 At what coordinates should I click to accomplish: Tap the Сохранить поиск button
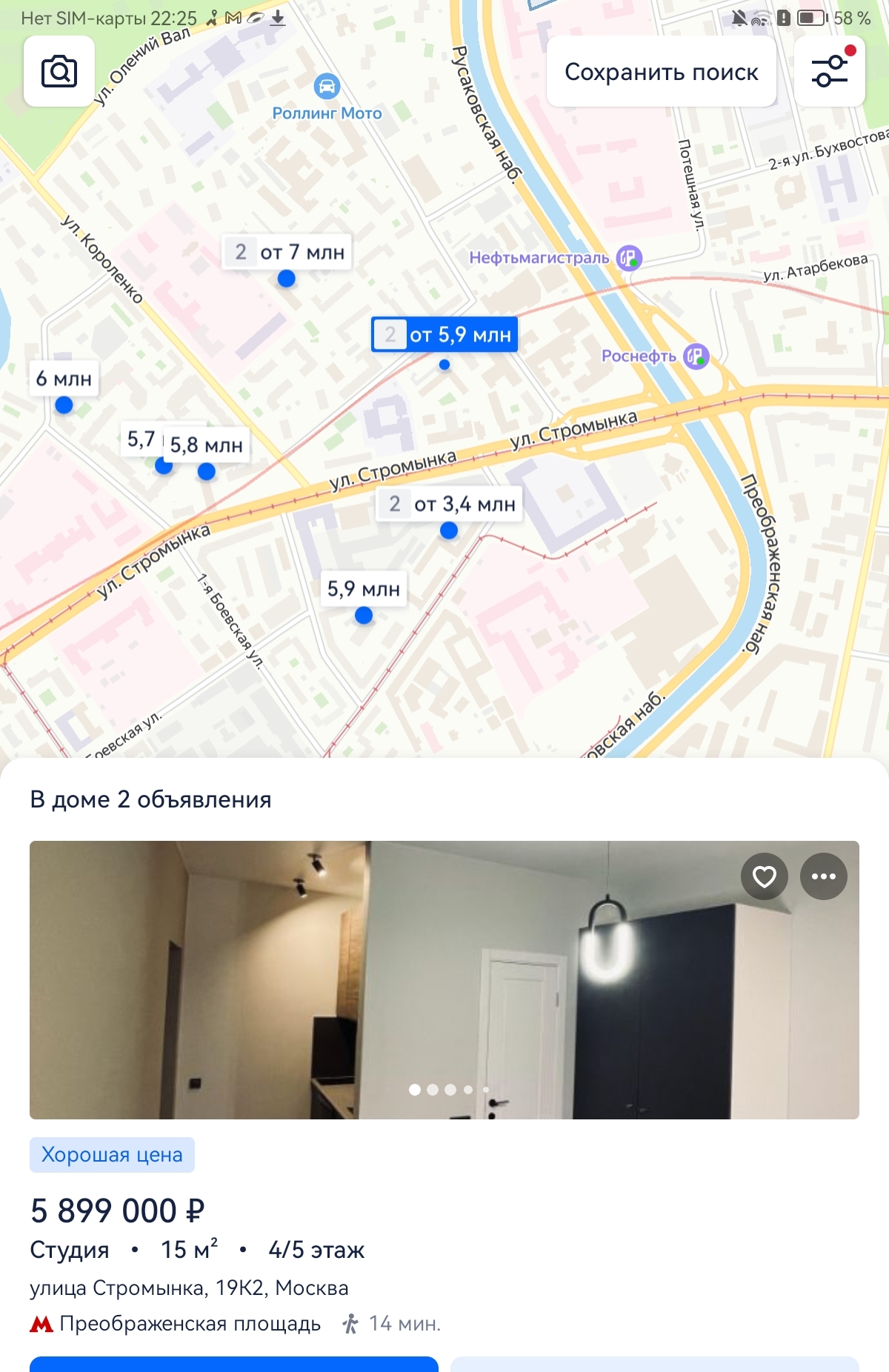(661, 72)
